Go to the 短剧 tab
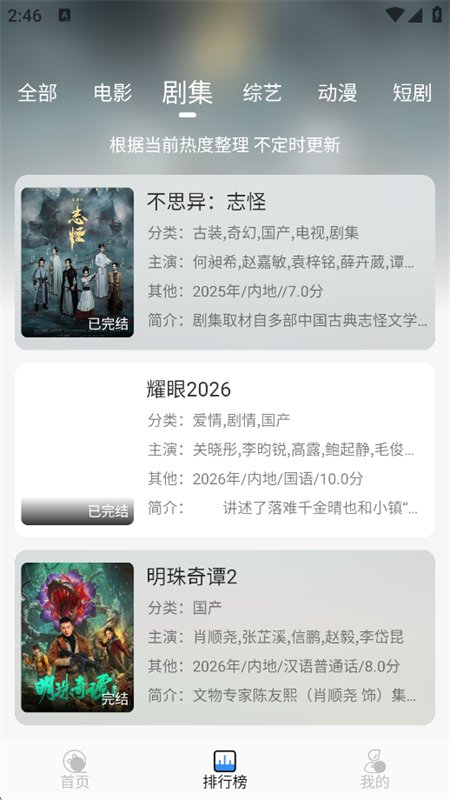 coord(412,93)
